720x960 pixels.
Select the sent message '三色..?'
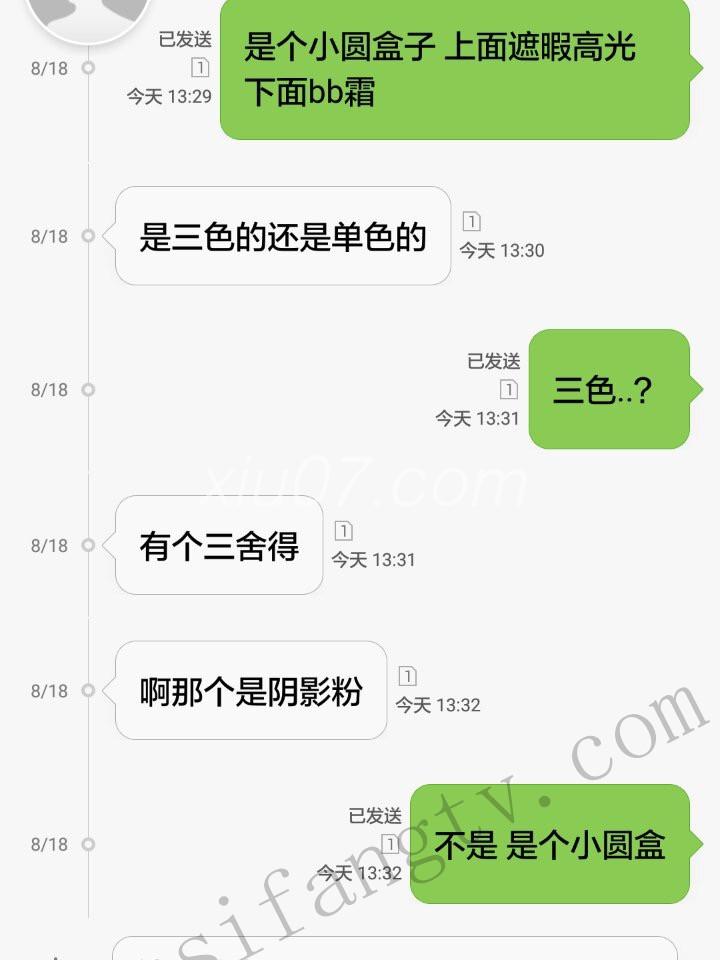pyautogui.click(x=607, y=390)
